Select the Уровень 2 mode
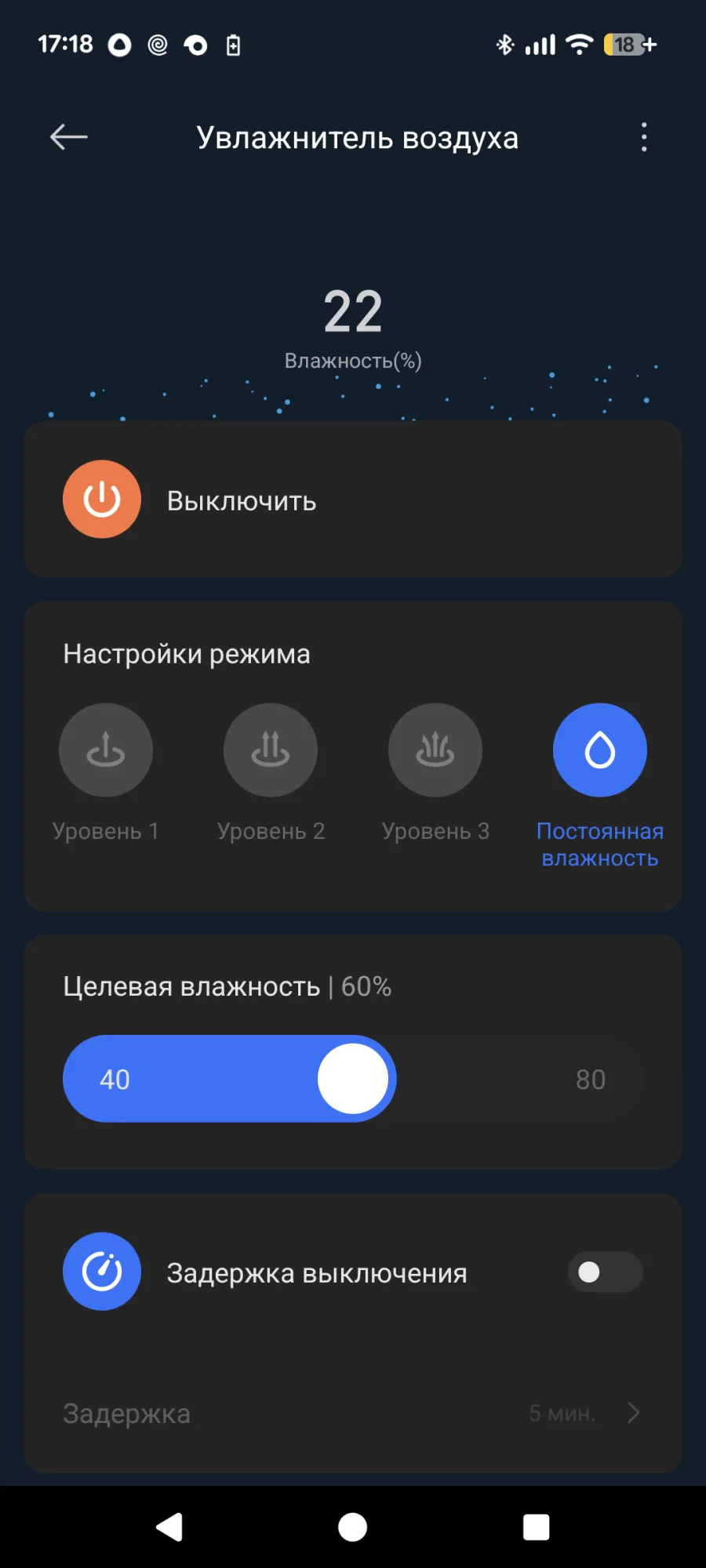The image size is (706, 1568). pos(271,750)
